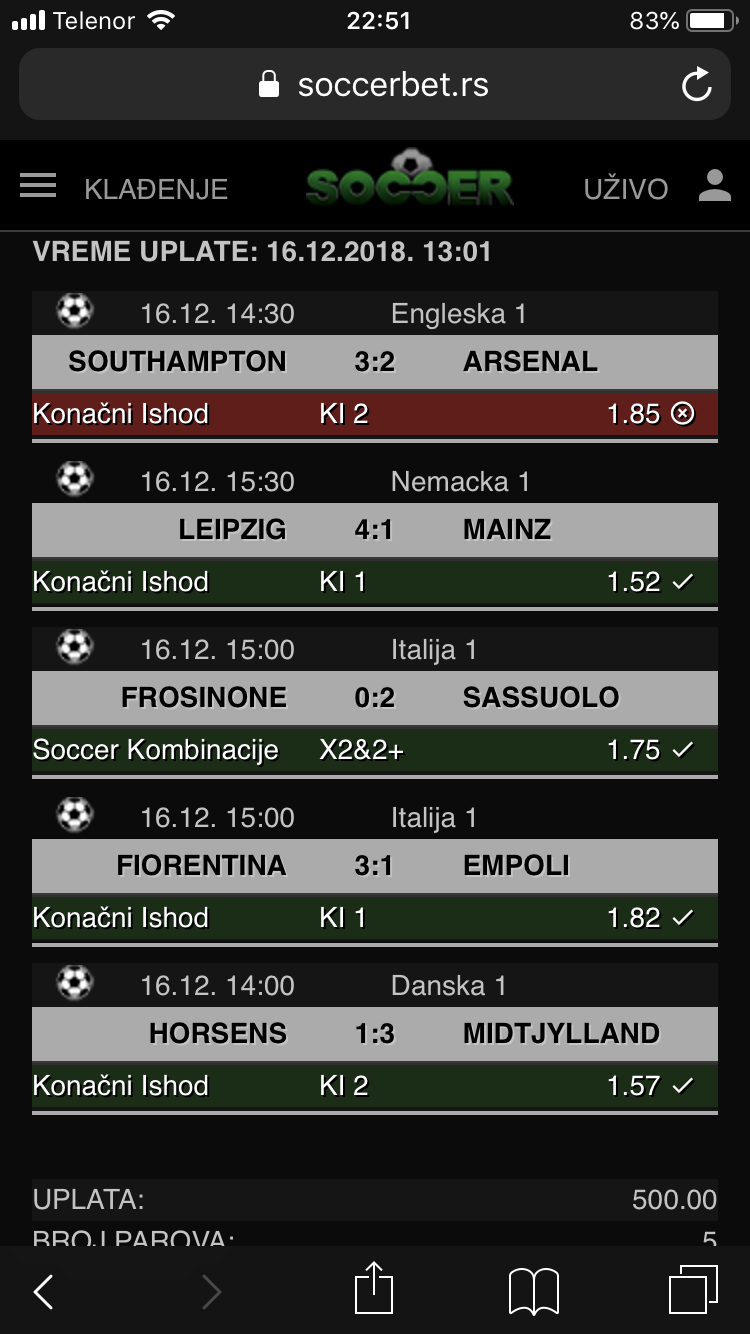The width and height of the screenshot is (750, 1334).
Task: Share this page from Safari toolbar
Action: [374, 1289]
